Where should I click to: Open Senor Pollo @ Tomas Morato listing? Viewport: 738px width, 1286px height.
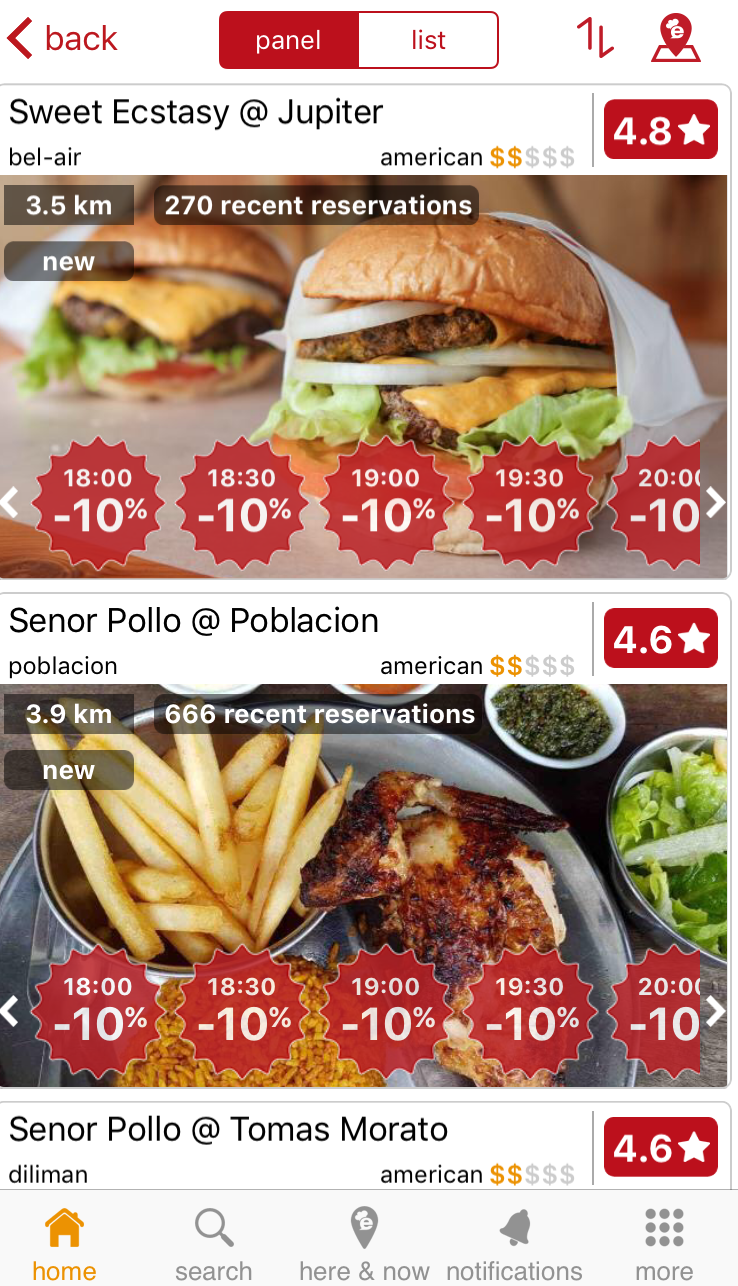pos(365,1146)
